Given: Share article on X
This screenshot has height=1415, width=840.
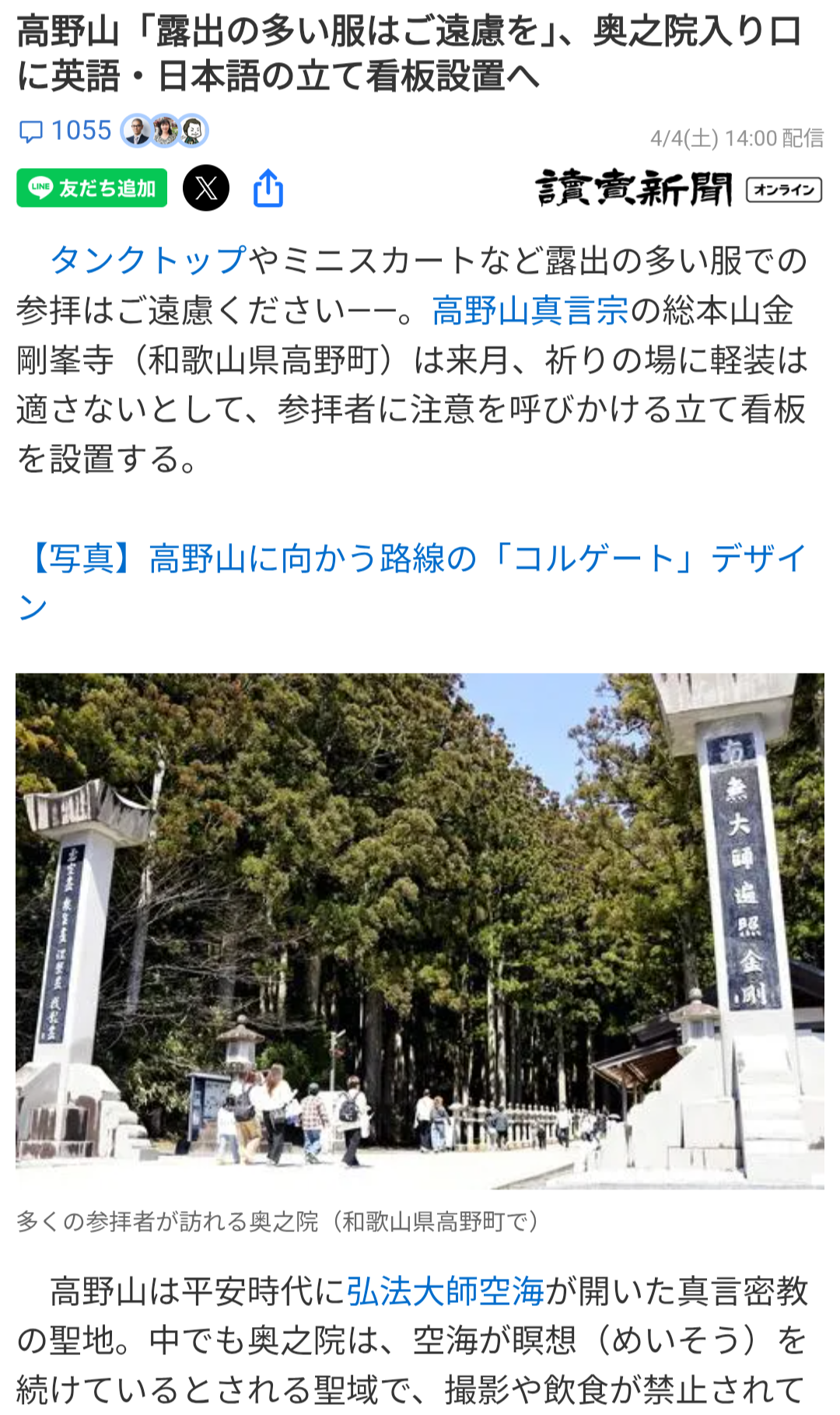Looking at the screenshot, I should pos(206,188).
